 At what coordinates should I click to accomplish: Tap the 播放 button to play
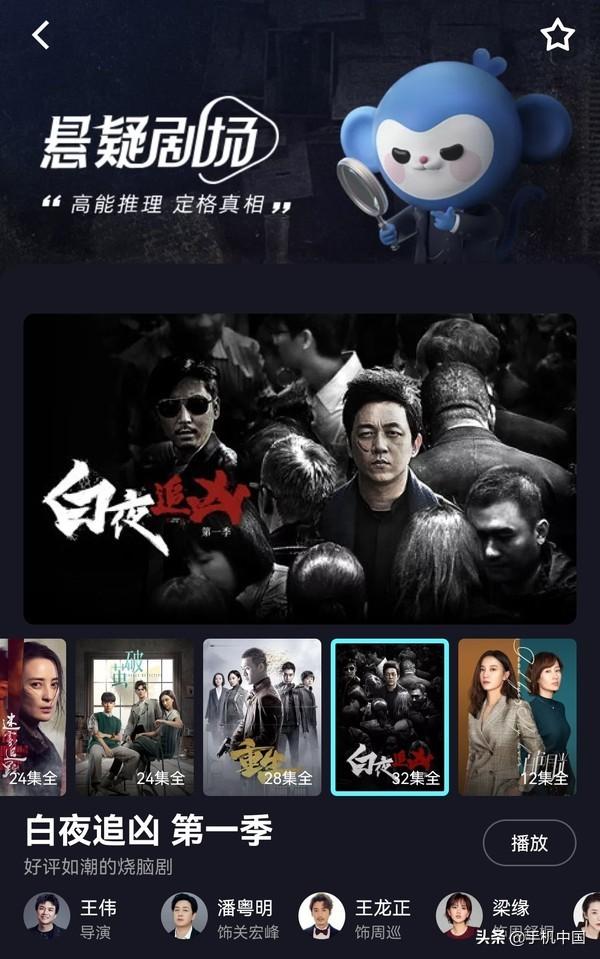click(x=529, y=842)
